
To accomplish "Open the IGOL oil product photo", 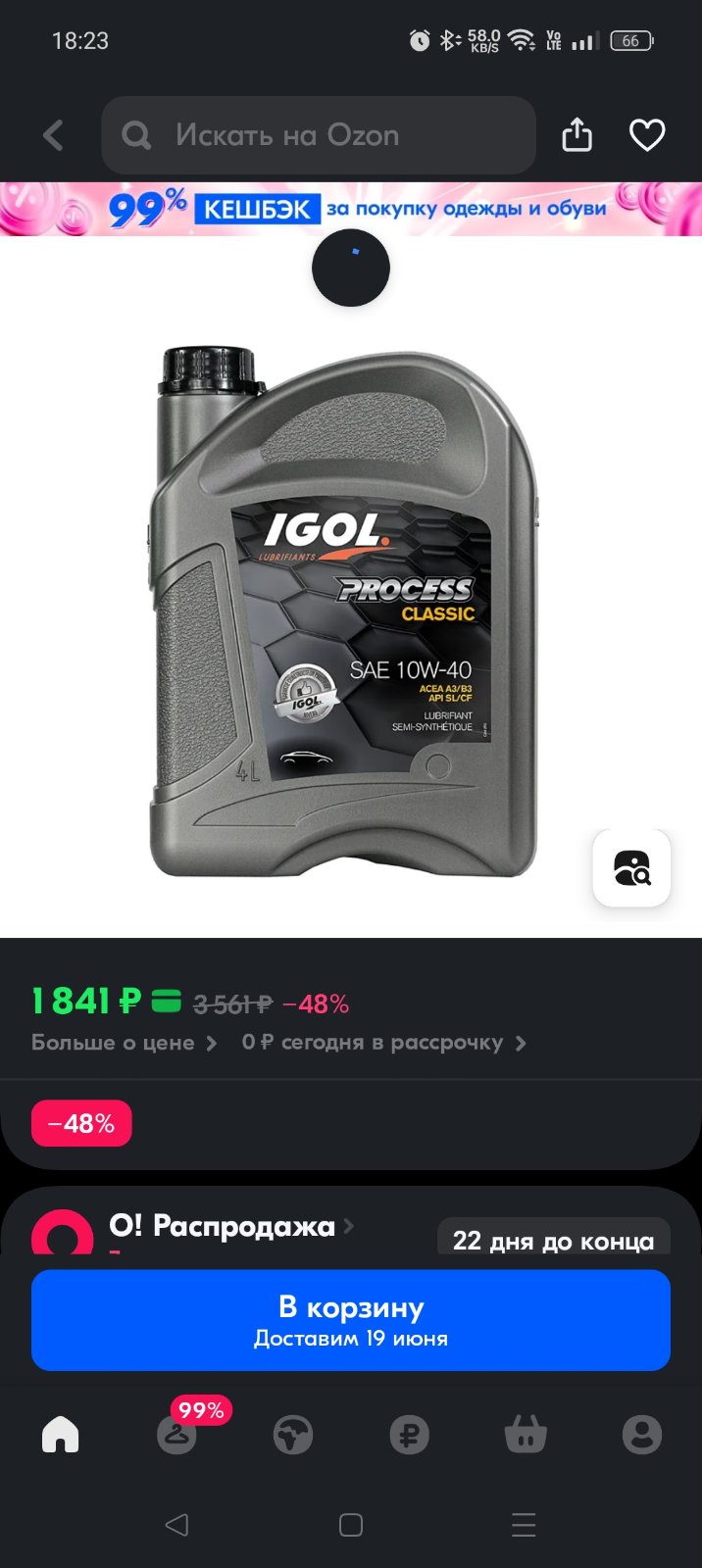I will 343,612.
